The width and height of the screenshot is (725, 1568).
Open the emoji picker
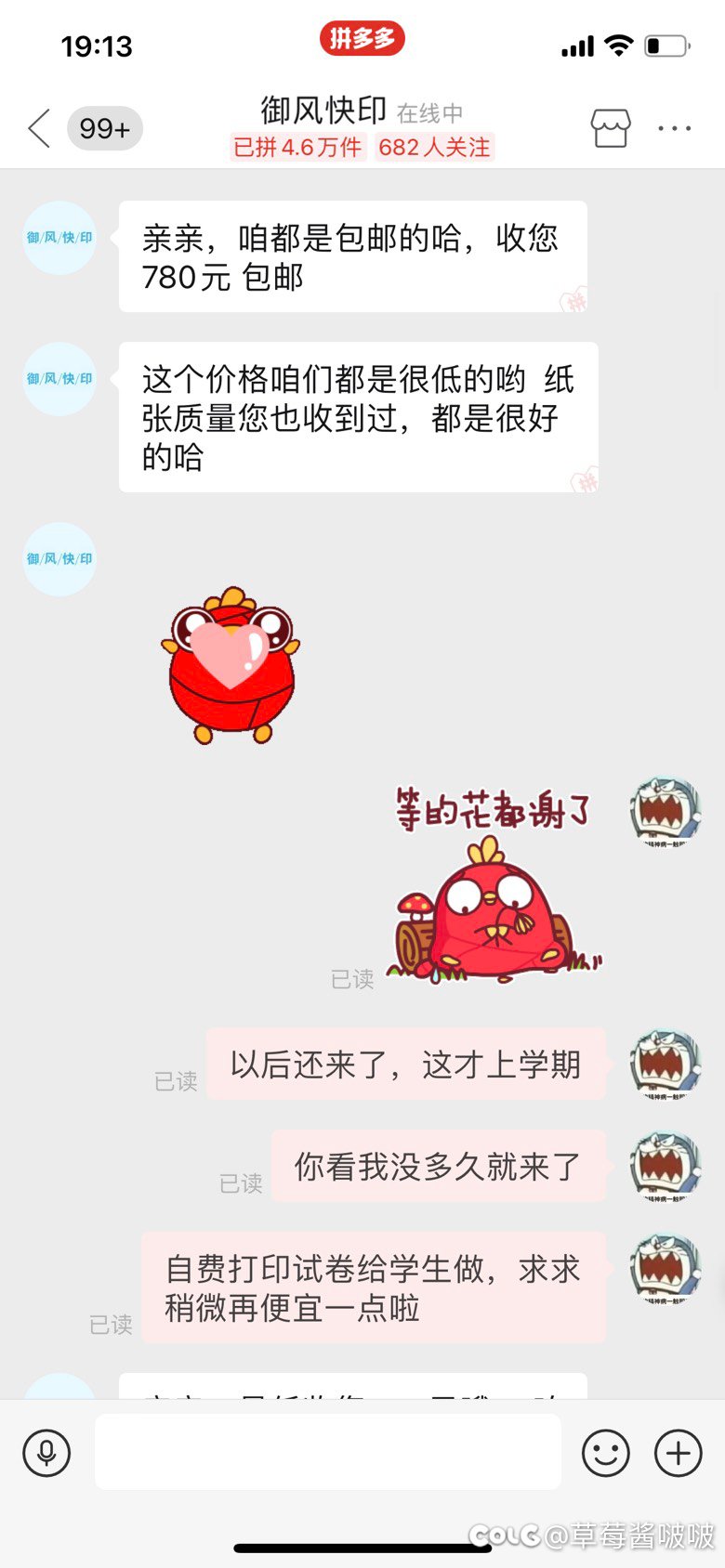click(606, 1453)
